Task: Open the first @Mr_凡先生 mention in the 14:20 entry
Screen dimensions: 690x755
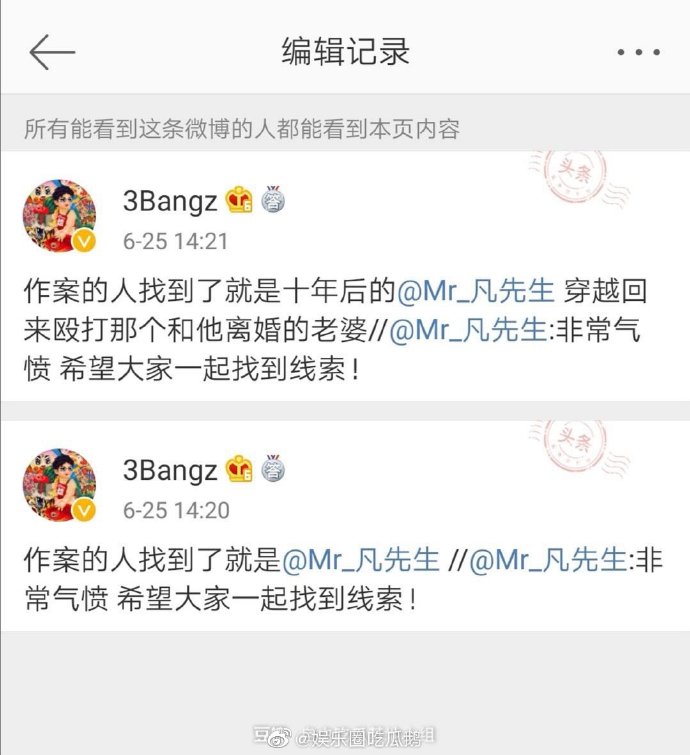Action: [x=361, y=561]
